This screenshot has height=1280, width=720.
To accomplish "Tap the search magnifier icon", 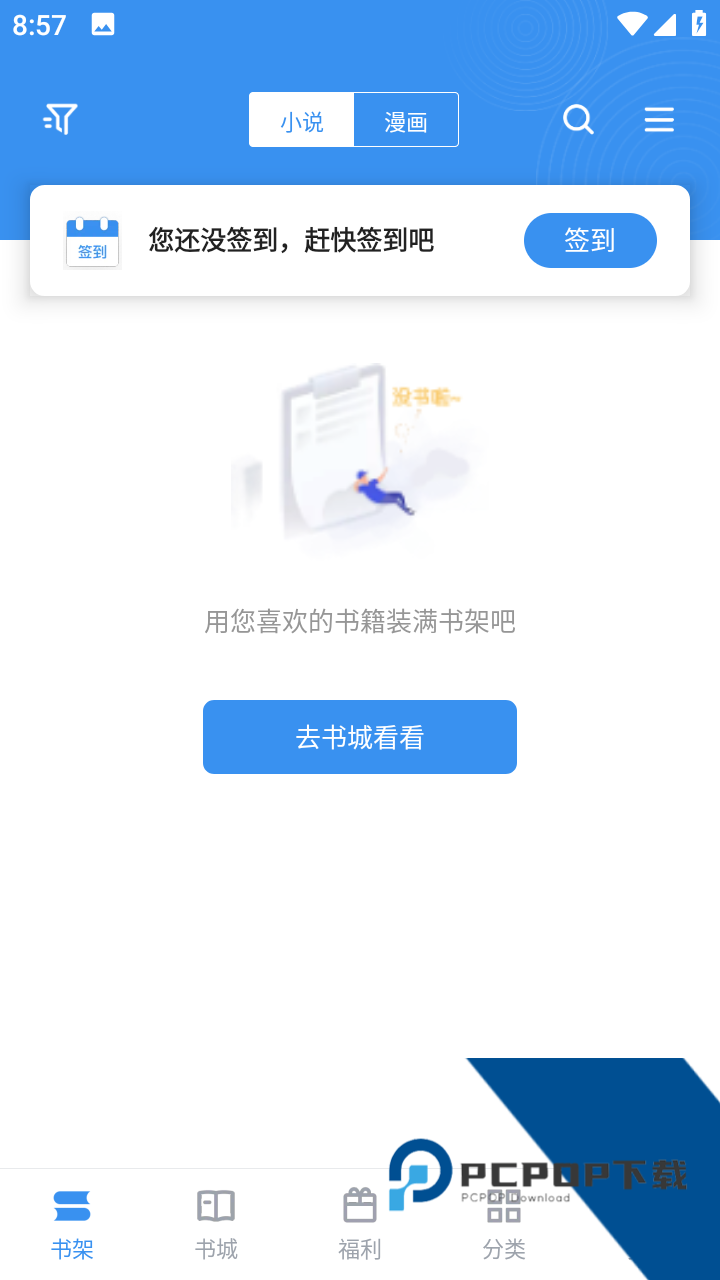I will (578, 119).
